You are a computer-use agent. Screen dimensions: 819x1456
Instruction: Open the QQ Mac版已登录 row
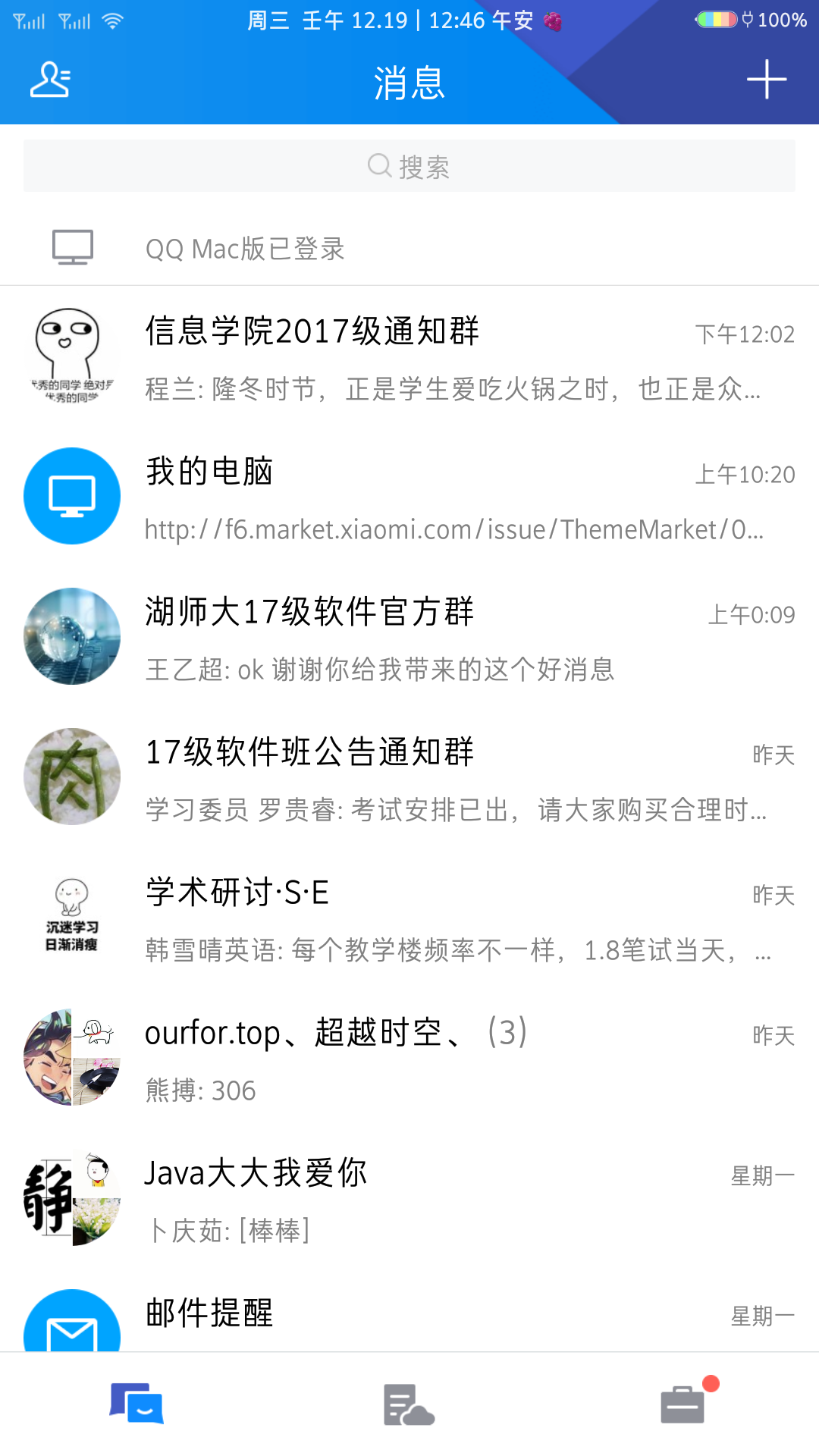pyautogui.click(x=409, y=248)
